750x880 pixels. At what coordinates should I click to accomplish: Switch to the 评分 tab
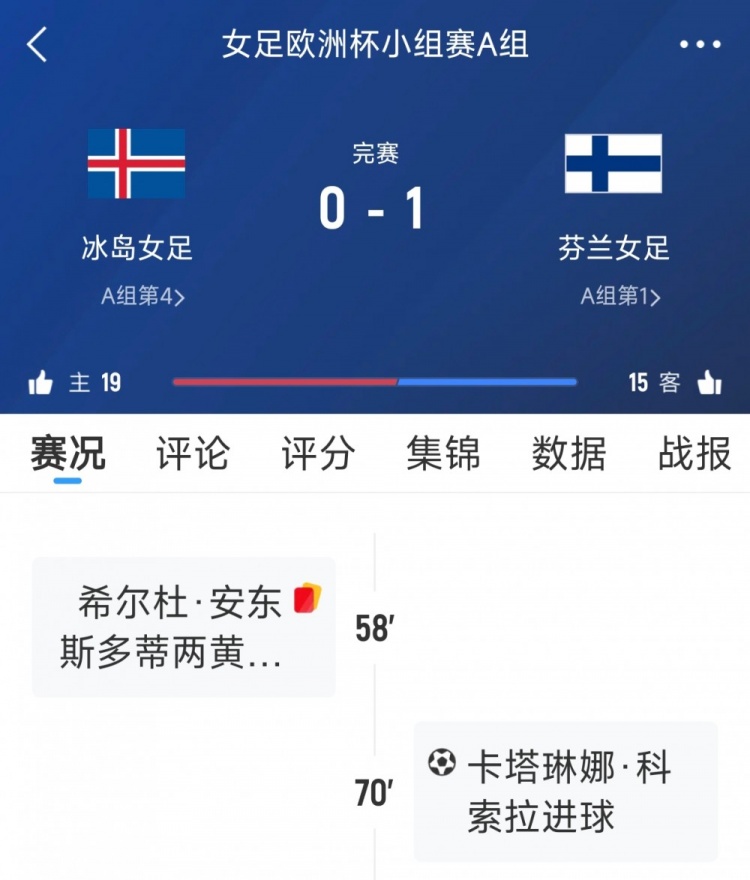point(317,454)
